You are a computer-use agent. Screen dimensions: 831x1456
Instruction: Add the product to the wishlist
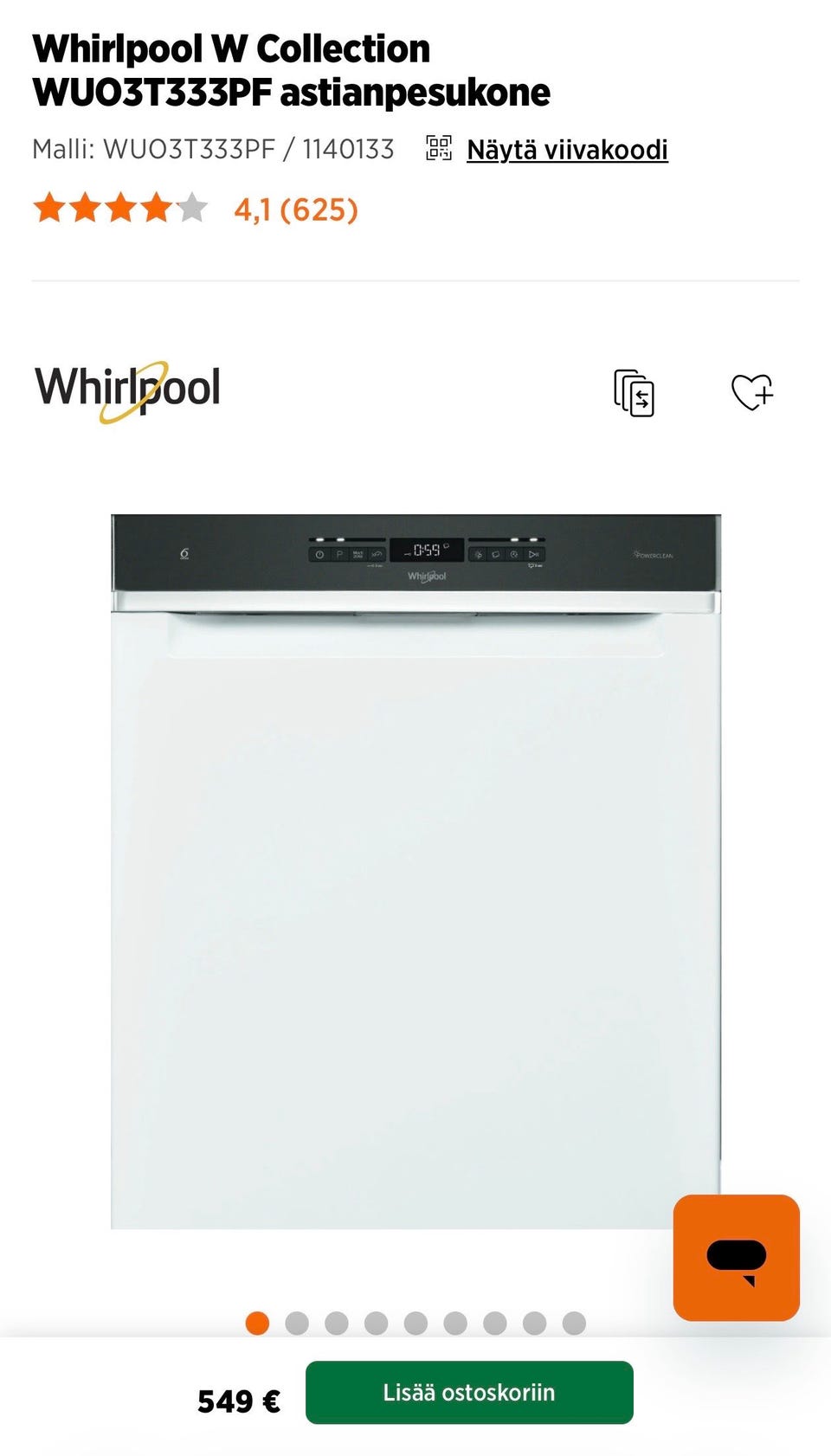[752, 392]
